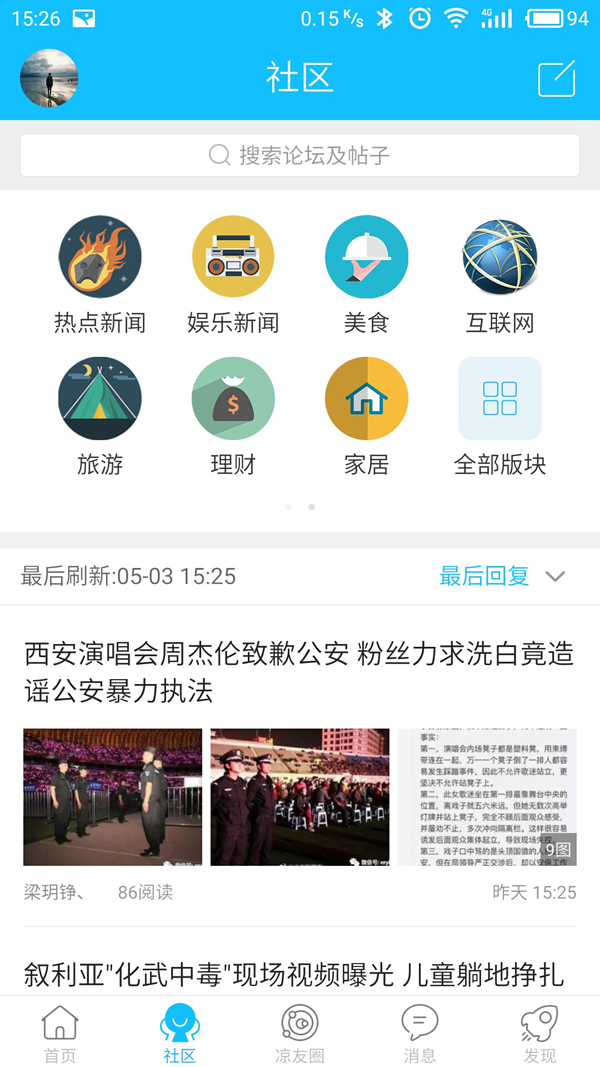The width and height of the screenshot is (600, 1067).
Task: Switch to the 首页 tab
Action: coord(60,1033)
